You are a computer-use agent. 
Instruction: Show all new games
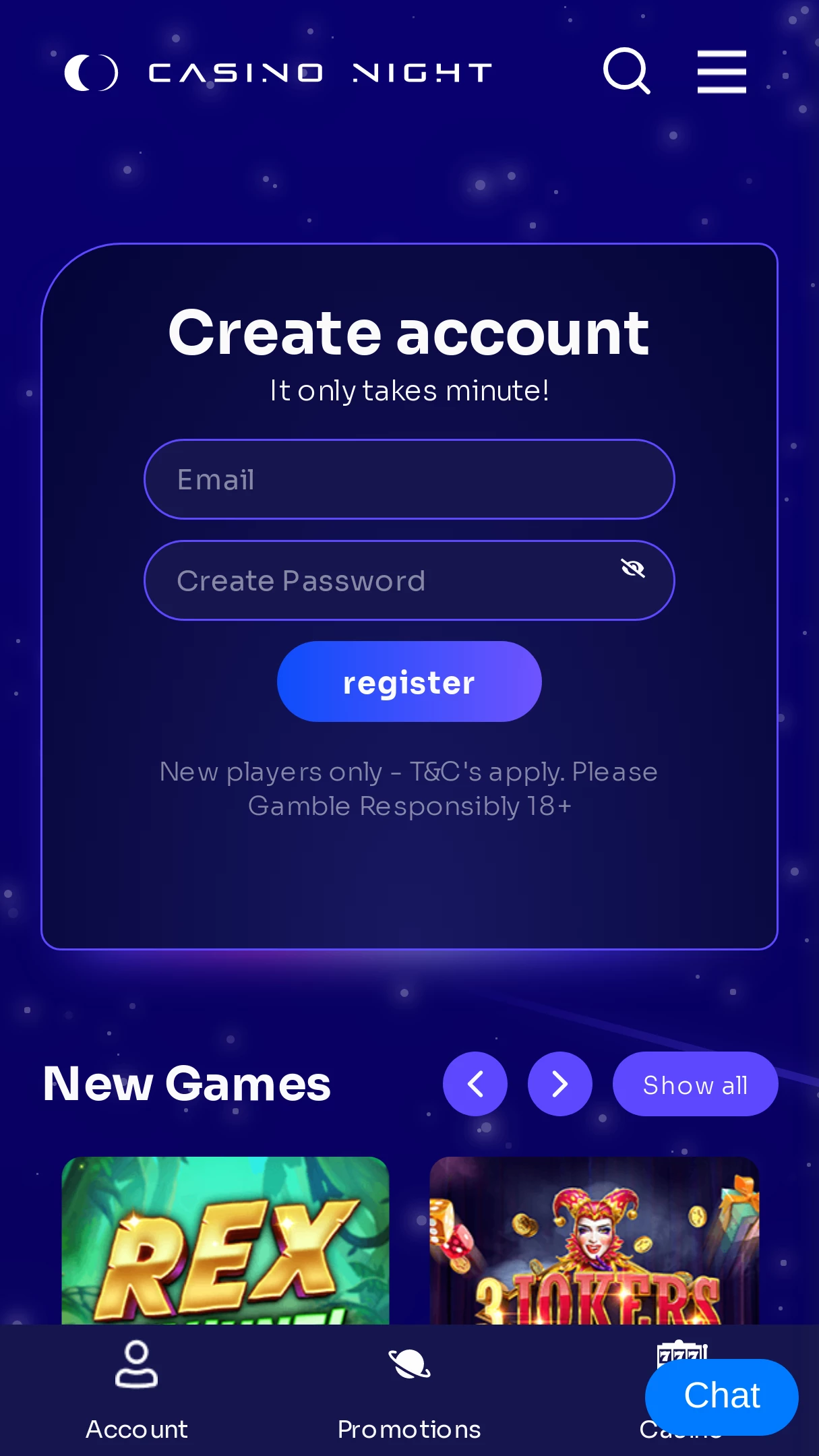tap(696, 1084)
